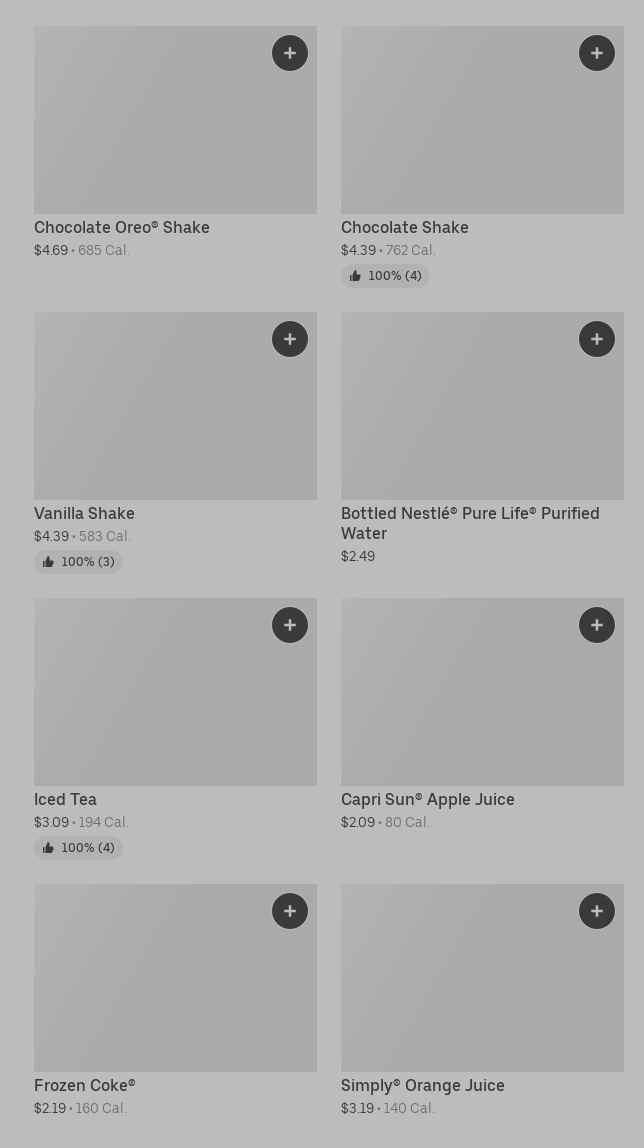Add Capri Sun Apple Juice
The height and width of the screenshot is (1148, 644).
(x=596, y=625)
